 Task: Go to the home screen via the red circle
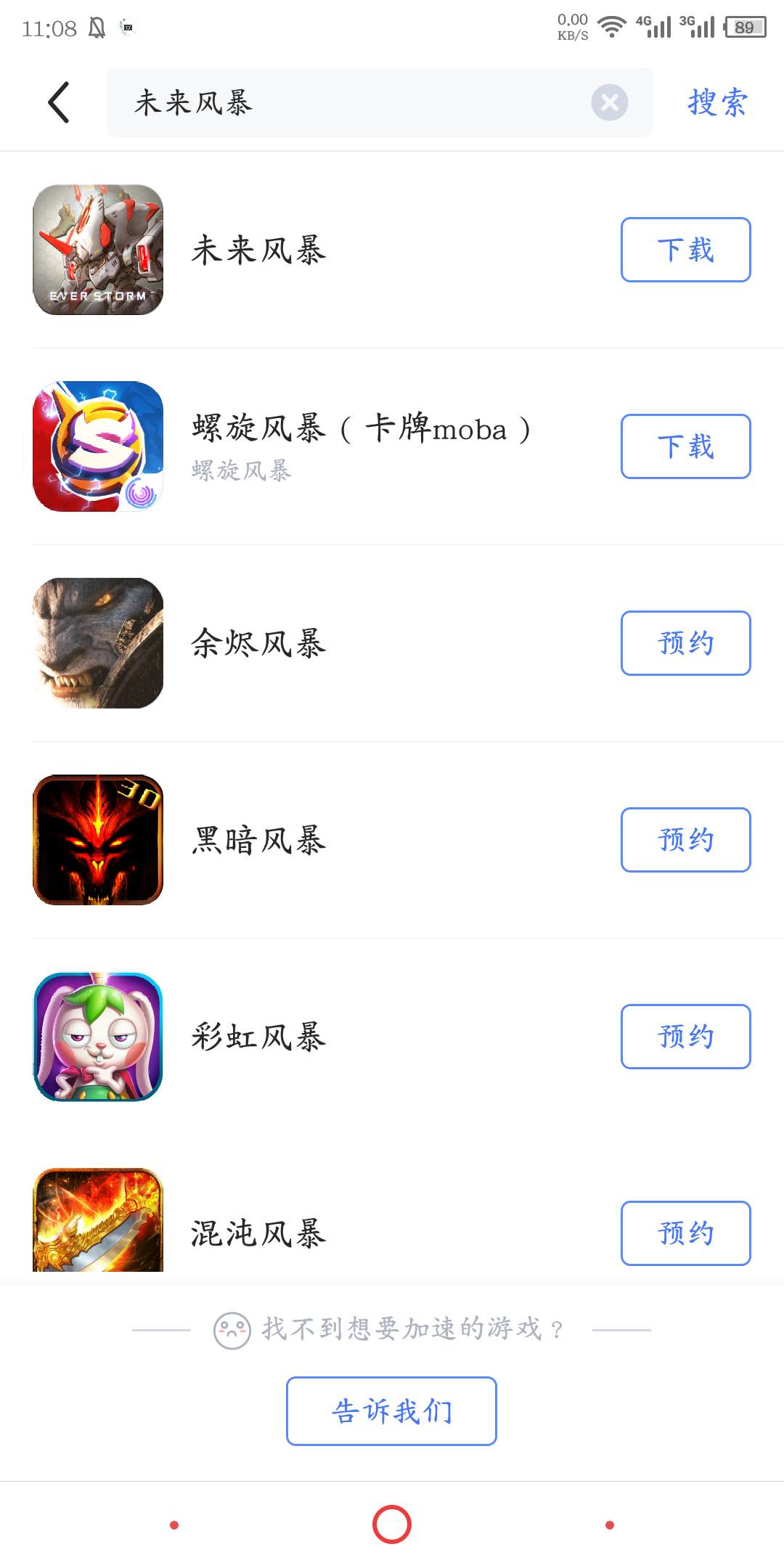392,1524
